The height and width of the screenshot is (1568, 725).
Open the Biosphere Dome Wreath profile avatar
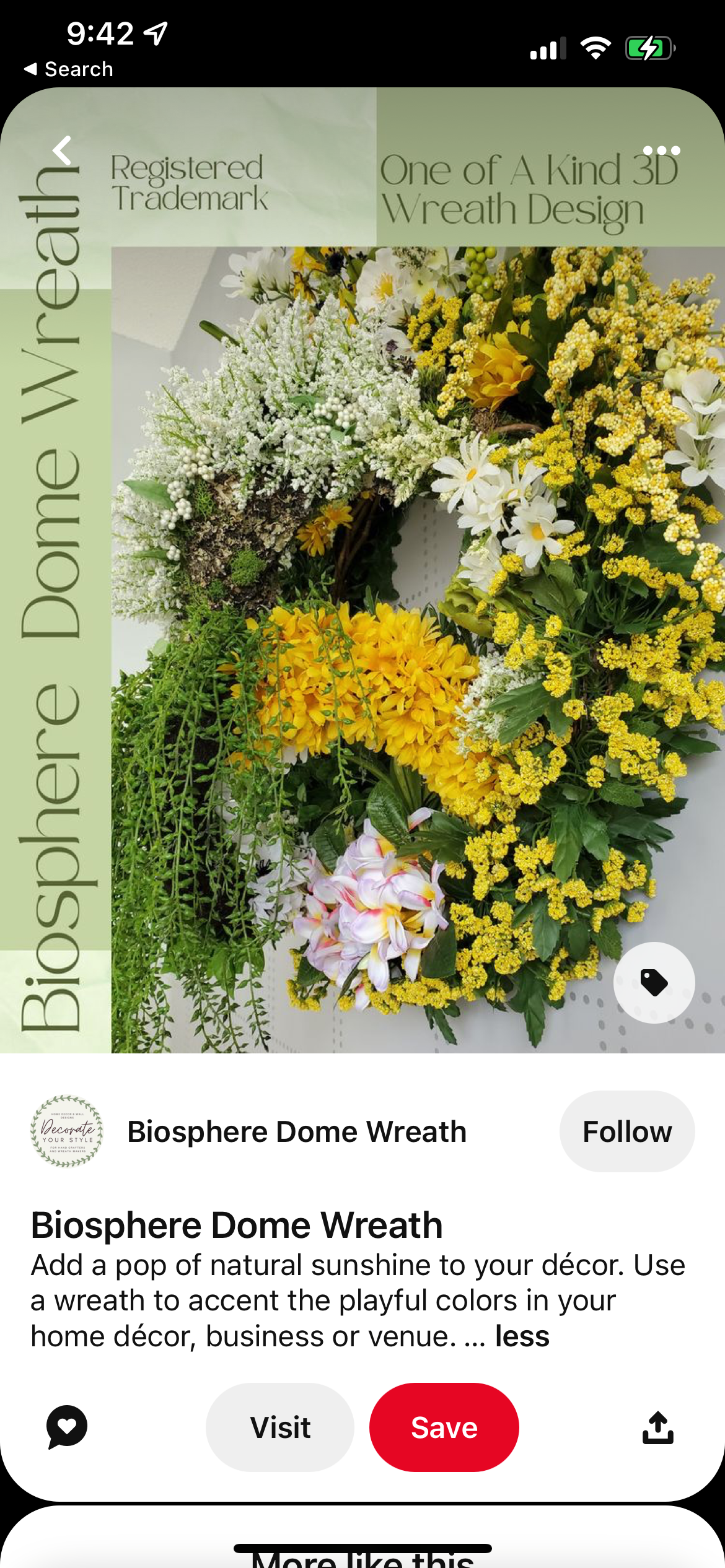coord(67,1131)
